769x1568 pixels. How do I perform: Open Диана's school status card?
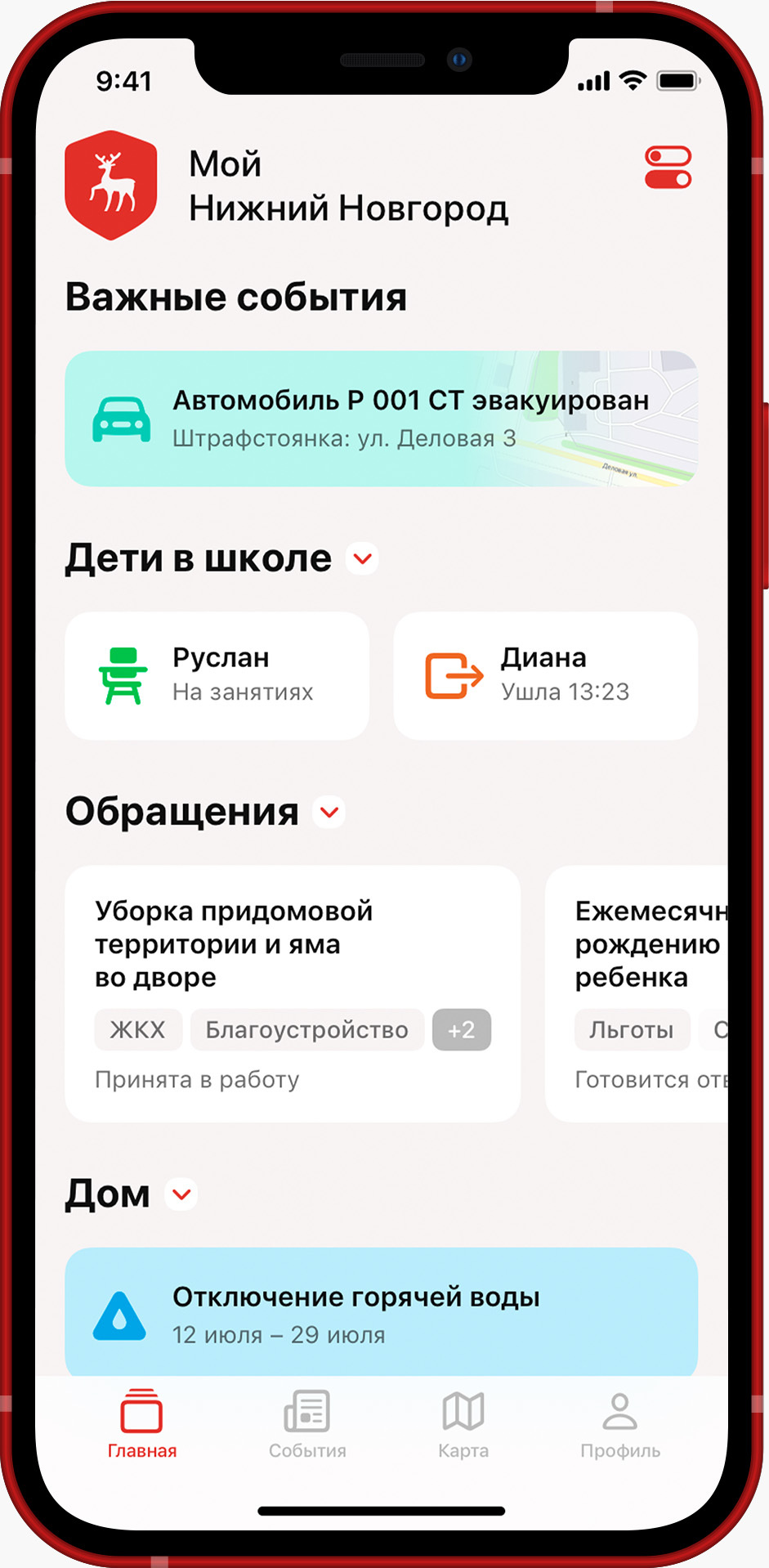[x=545, y=675]
